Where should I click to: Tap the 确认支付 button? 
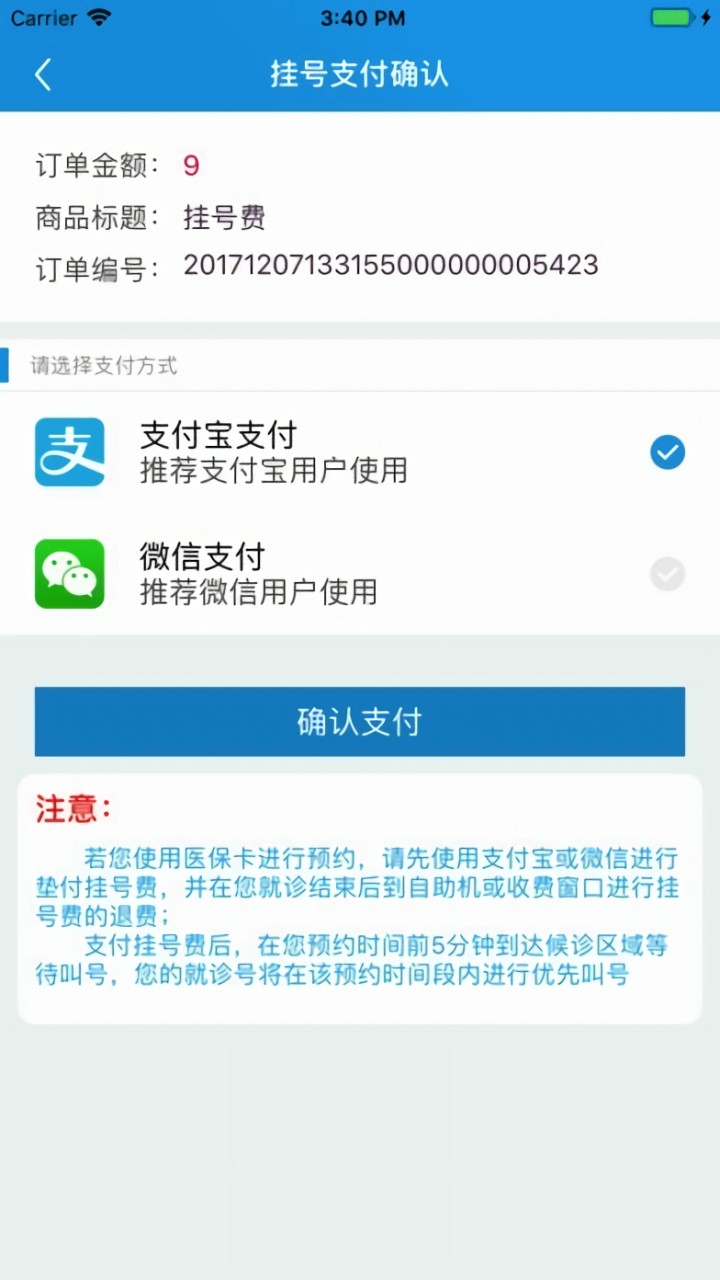point(360,721)
